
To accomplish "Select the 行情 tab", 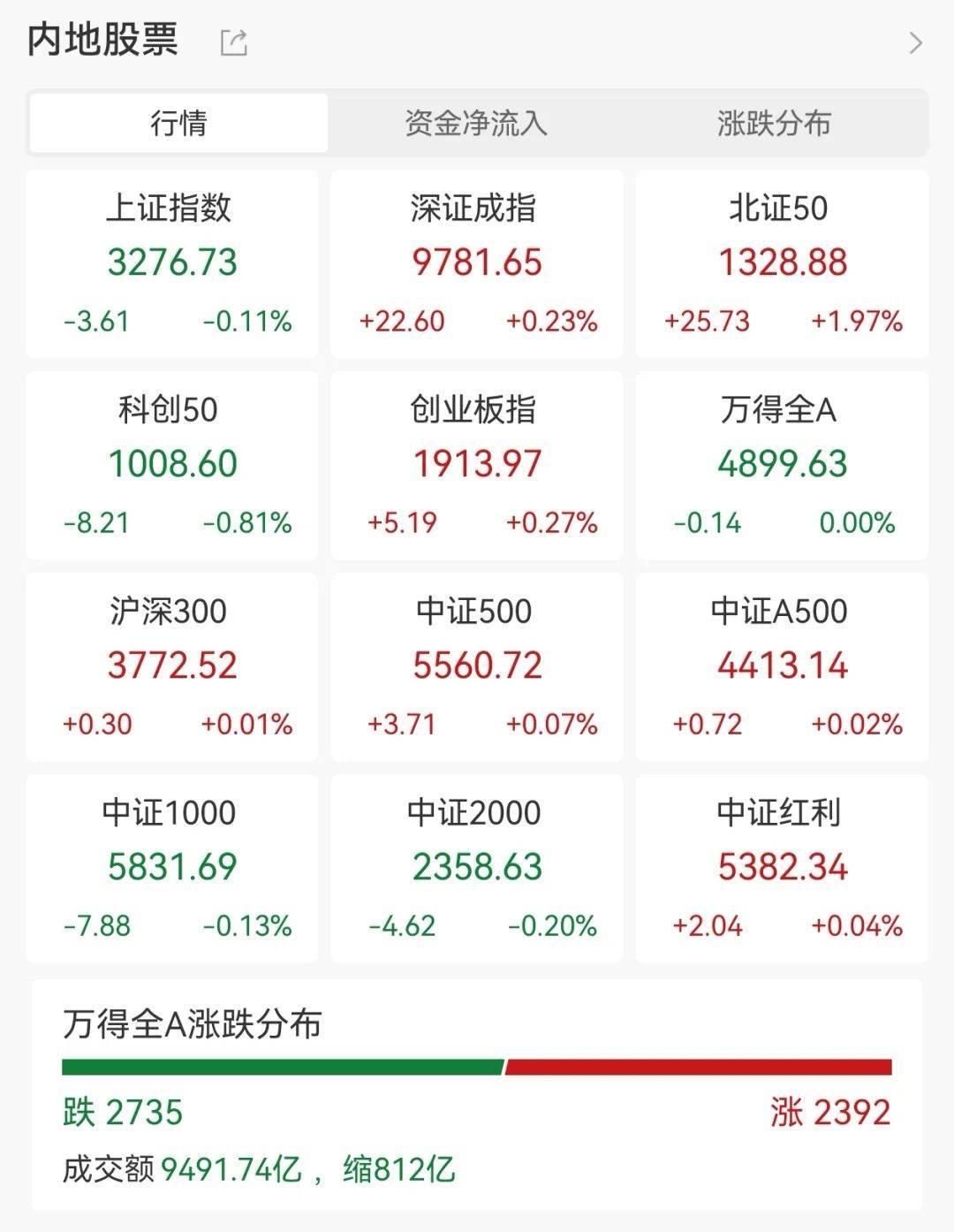I will click(x=177, y=125).
